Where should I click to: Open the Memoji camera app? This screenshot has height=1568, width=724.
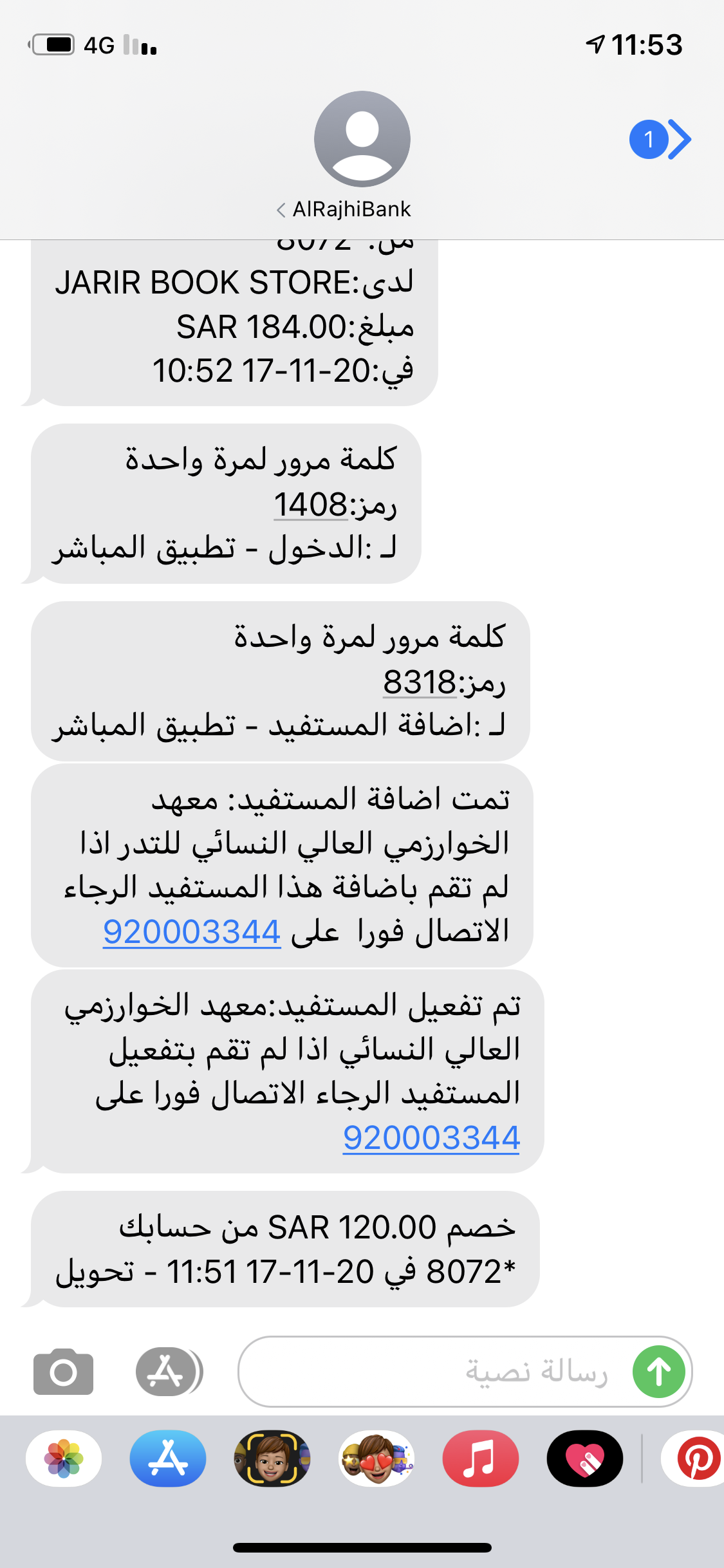[x=272, y=1459]
